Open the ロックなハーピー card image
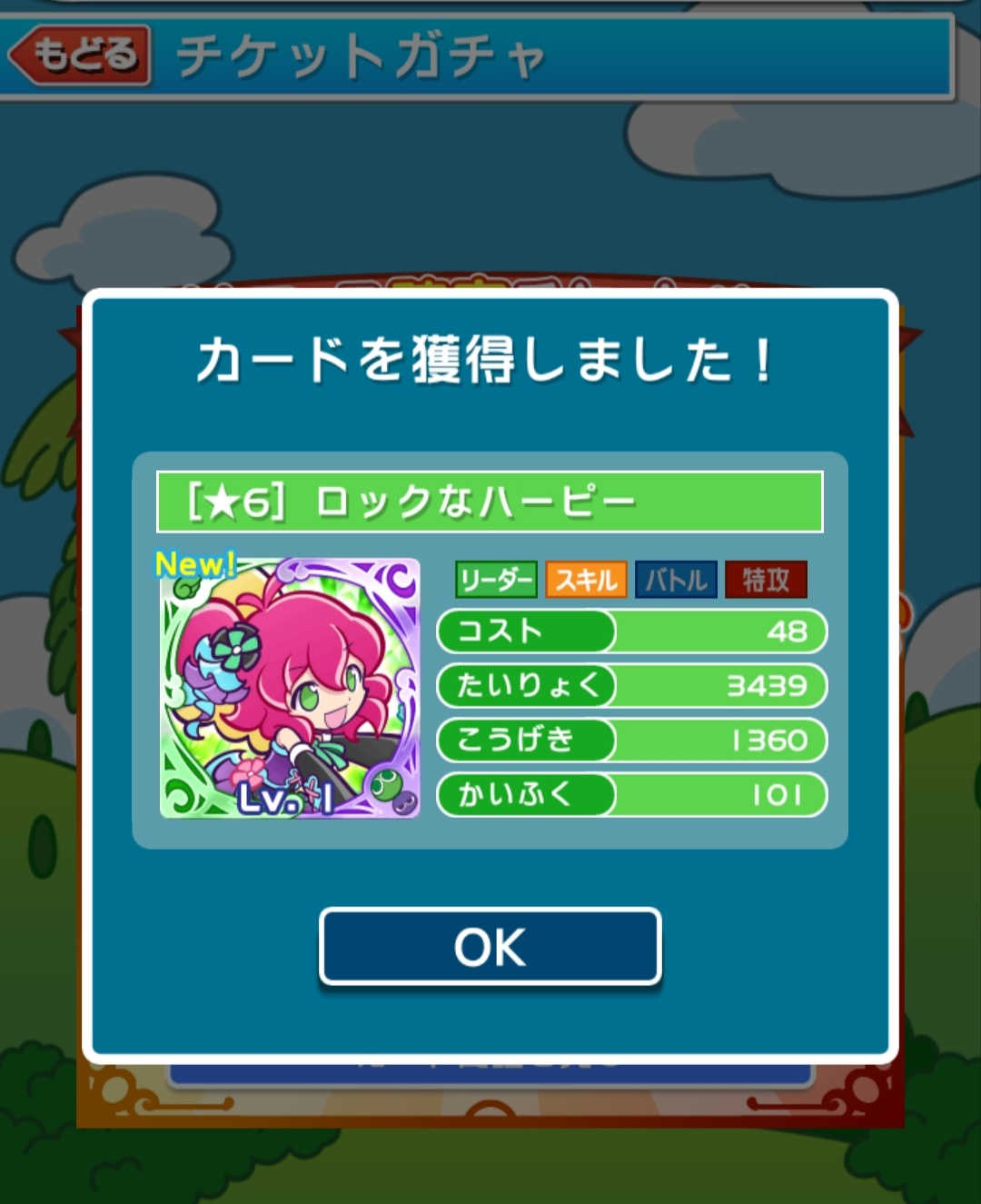Viewport: 981px width, 1204px height. coord(290,688)
